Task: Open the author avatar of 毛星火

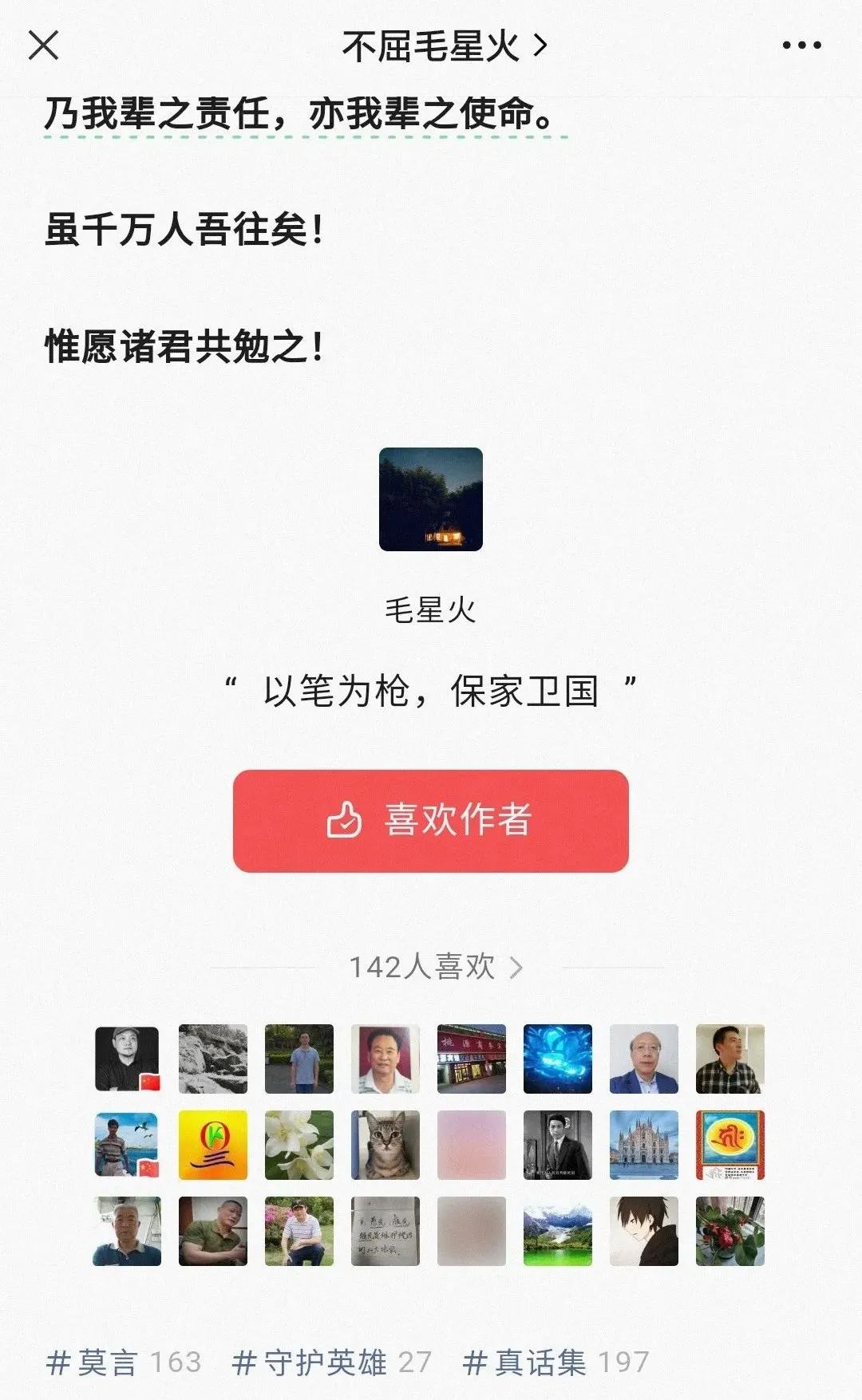Action: (431, 499)
